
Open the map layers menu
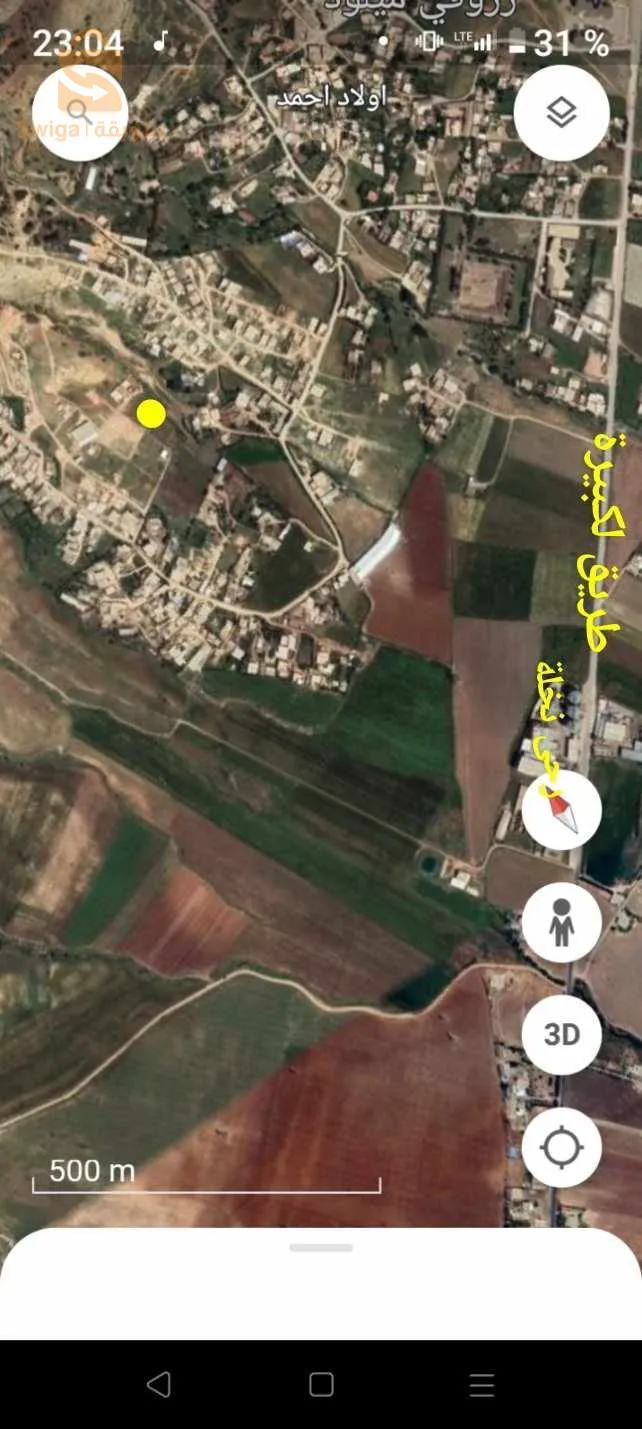coord(561,113)
